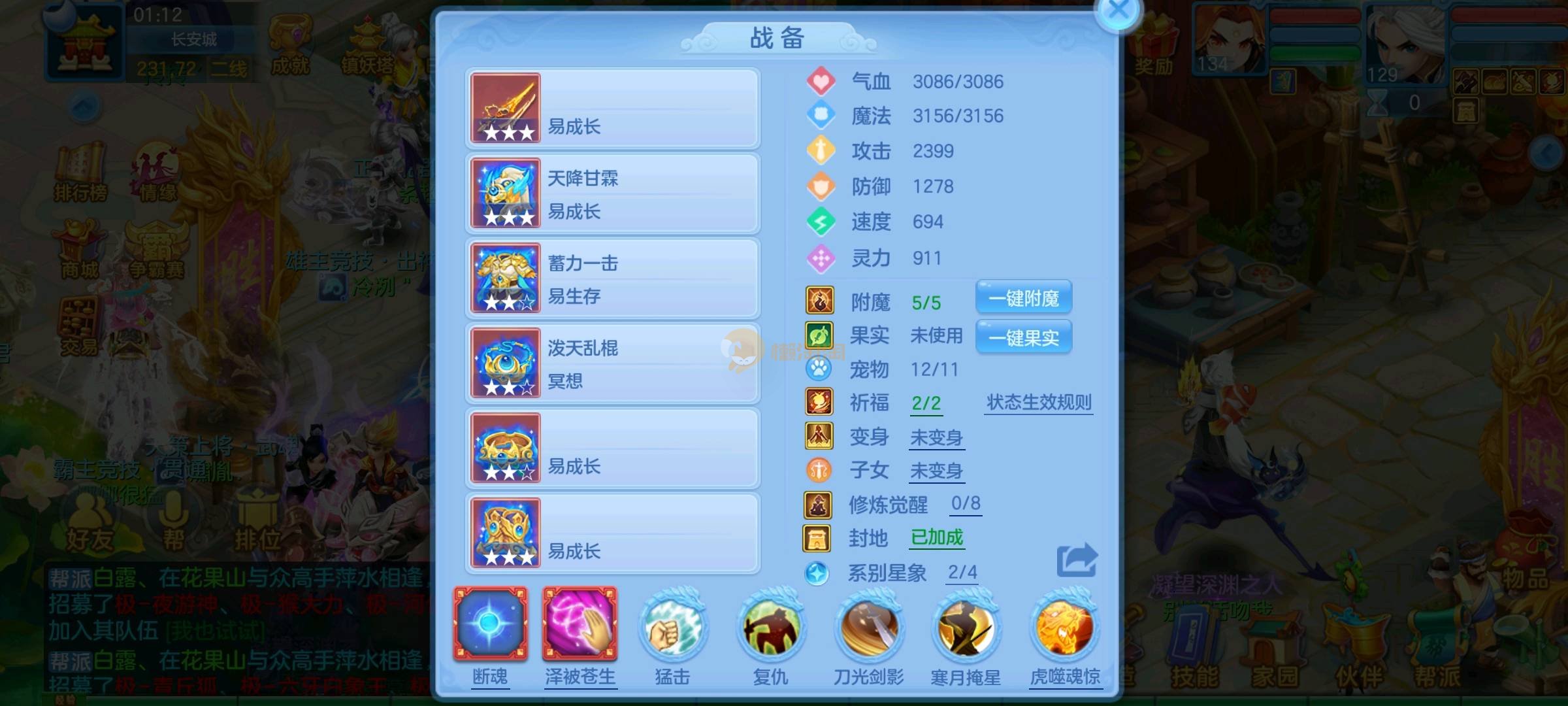
Task: Tap the 一键附魔 button
Action: 1023,298
